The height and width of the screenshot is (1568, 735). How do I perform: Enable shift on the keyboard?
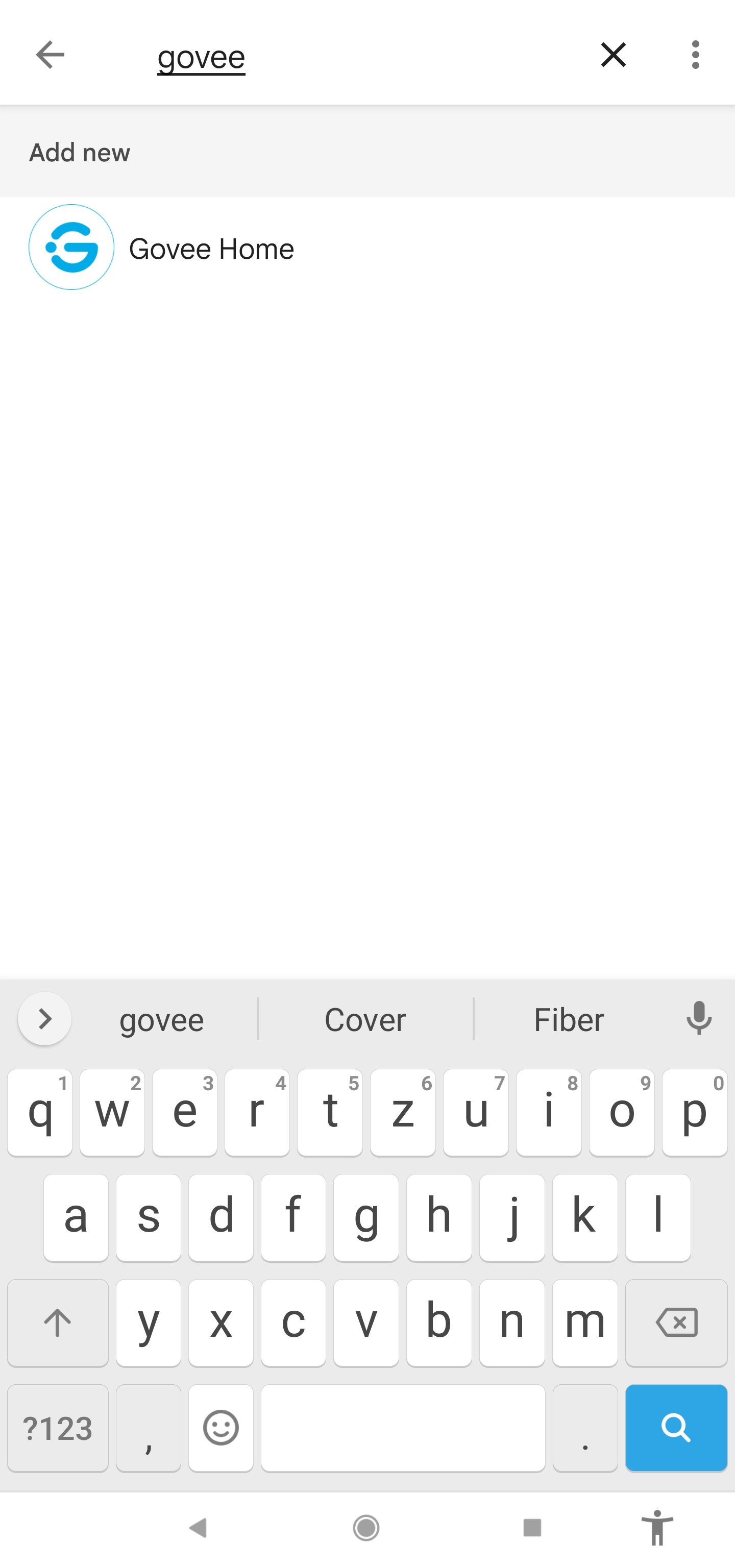(x=58, y=1322)
